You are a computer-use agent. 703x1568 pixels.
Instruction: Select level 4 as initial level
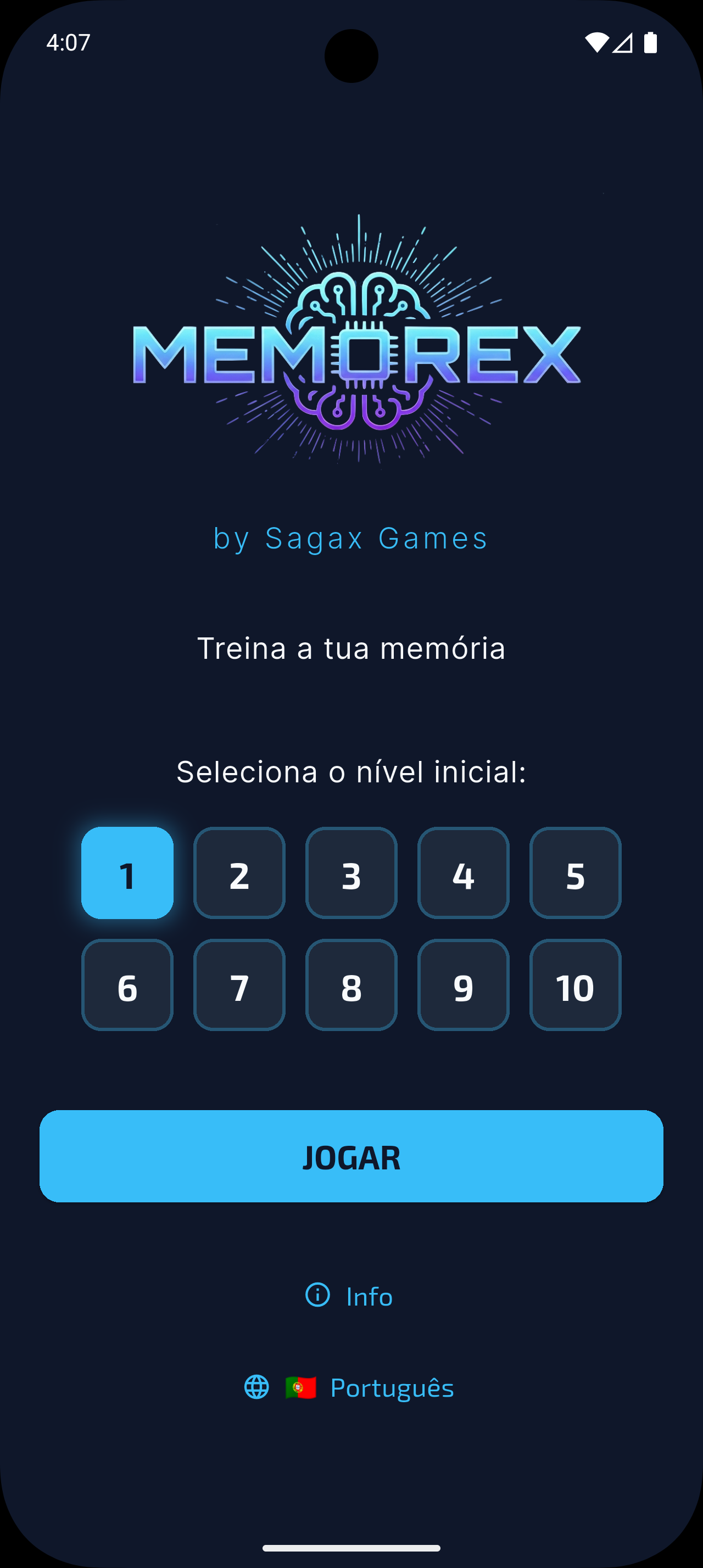pyautogui.click(x=462, y=873)
